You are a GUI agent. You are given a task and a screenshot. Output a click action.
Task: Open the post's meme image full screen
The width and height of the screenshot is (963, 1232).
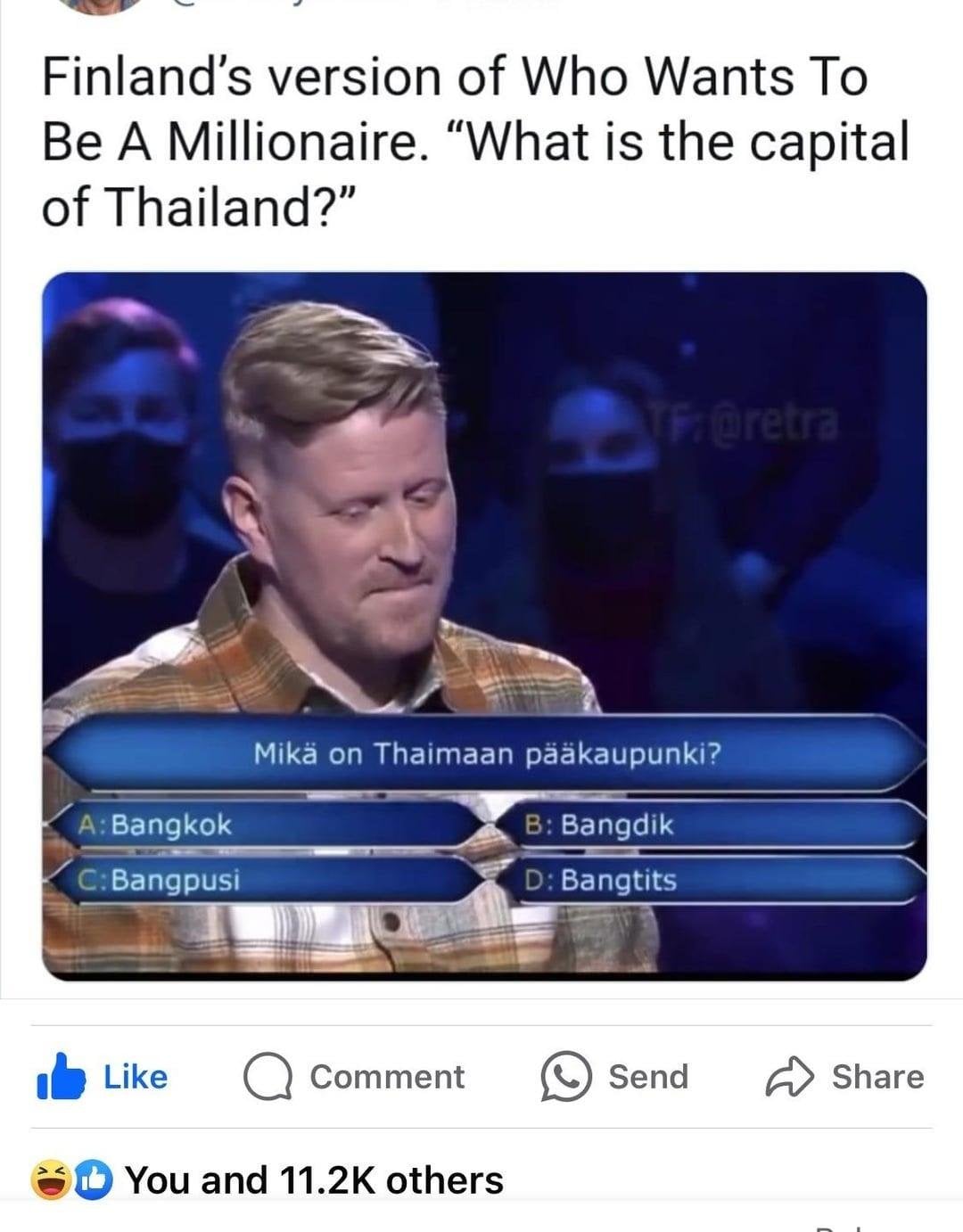coord(484,624)
